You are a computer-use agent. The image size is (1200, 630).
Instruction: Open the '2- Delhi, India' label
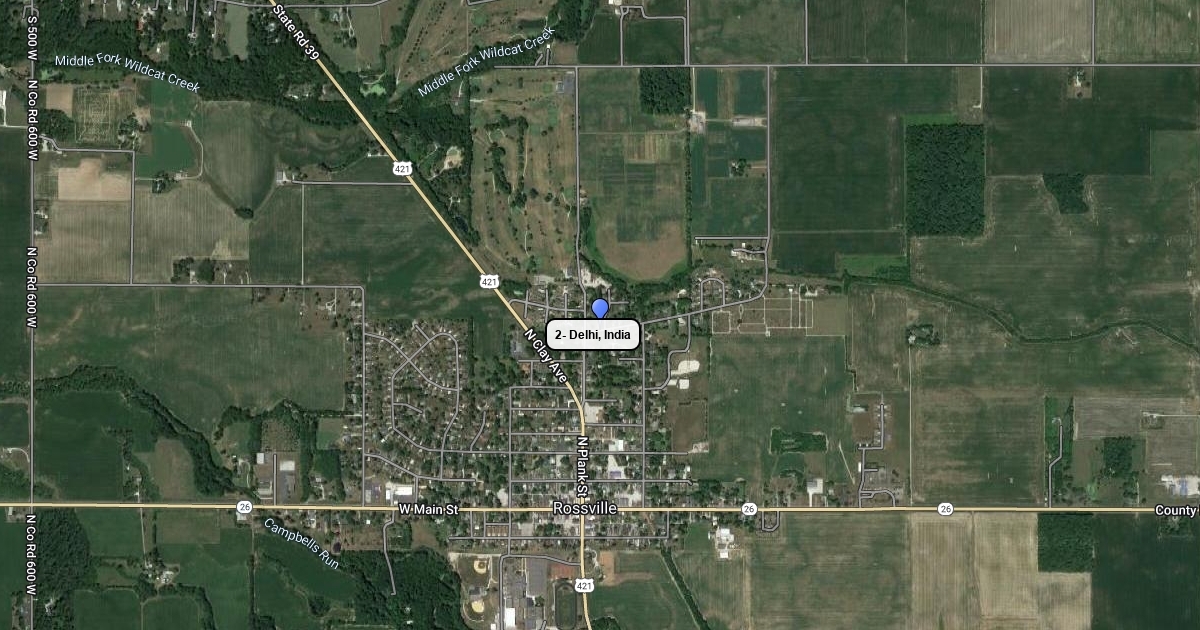(593, 335)
